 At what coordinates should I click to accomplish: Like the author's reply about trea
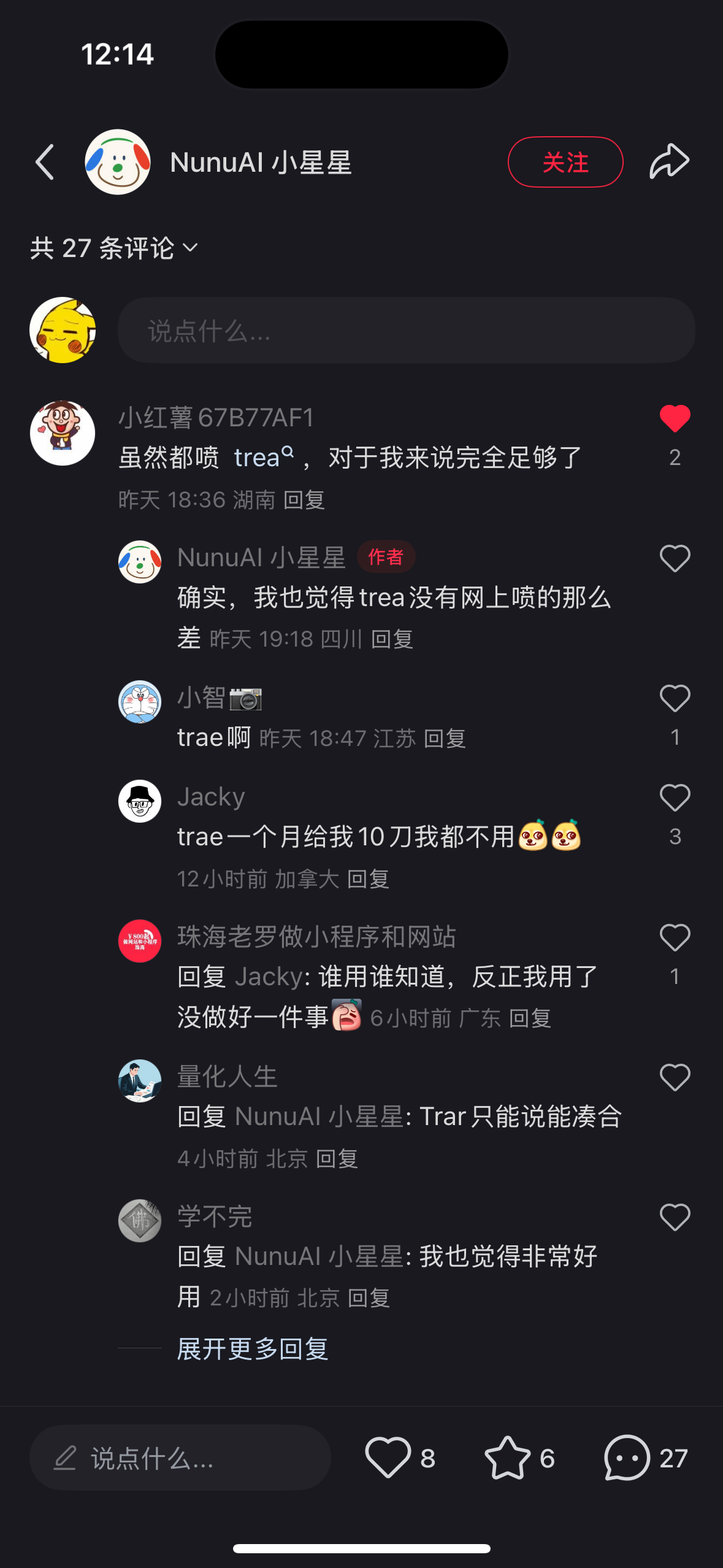675,558
